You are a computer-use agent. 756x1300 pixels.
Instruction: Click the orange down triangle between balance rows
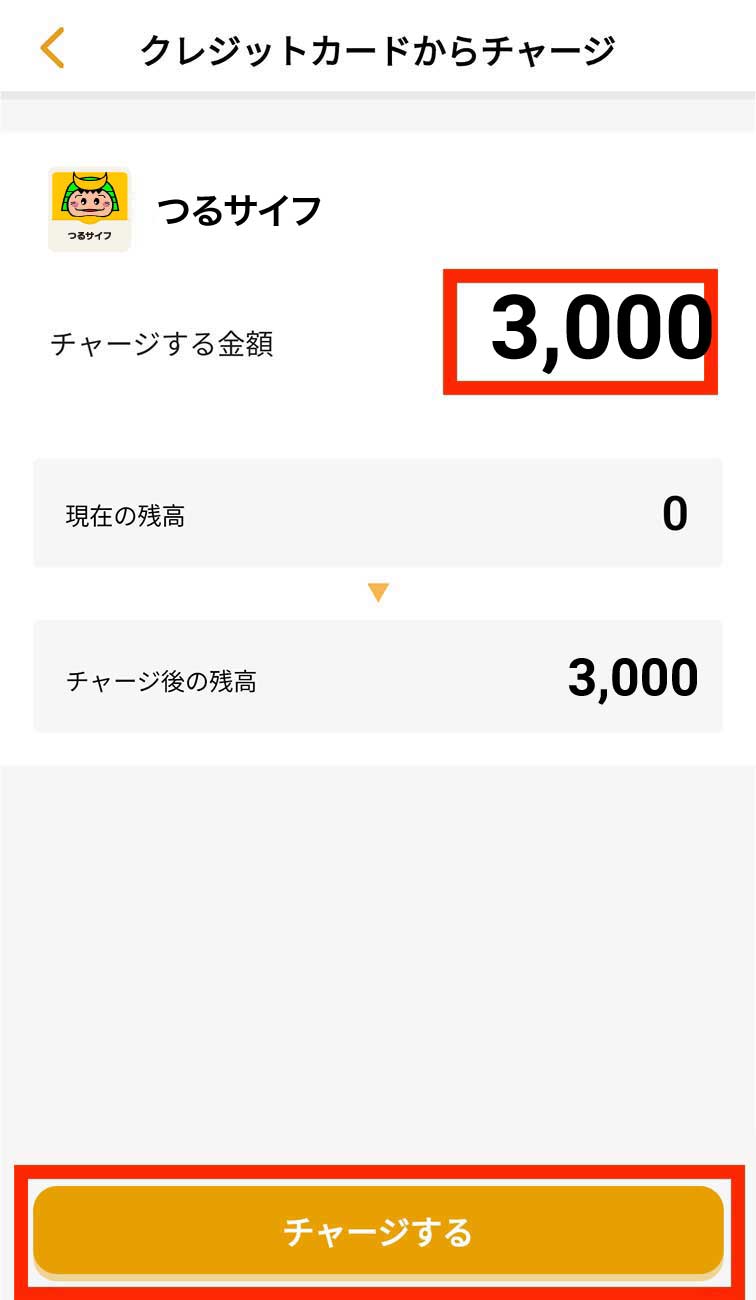pyautogui.click(x=378, y=592)
